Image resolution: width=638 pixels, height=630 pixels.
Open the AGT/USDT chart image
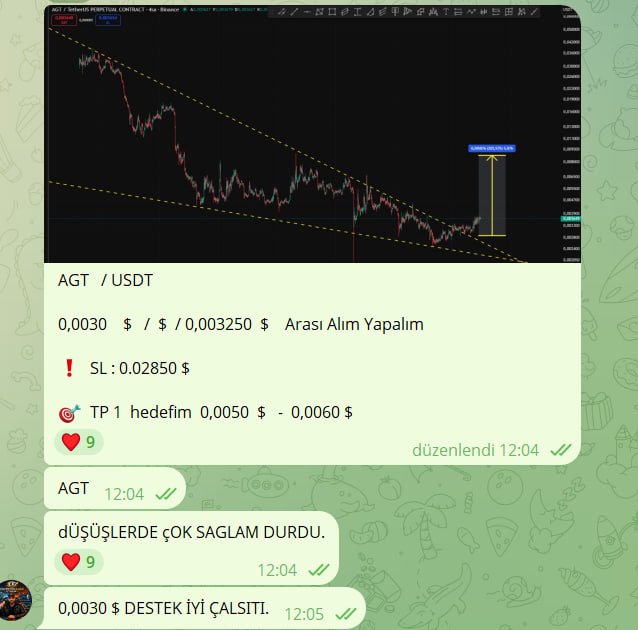[x=312, y=135]
